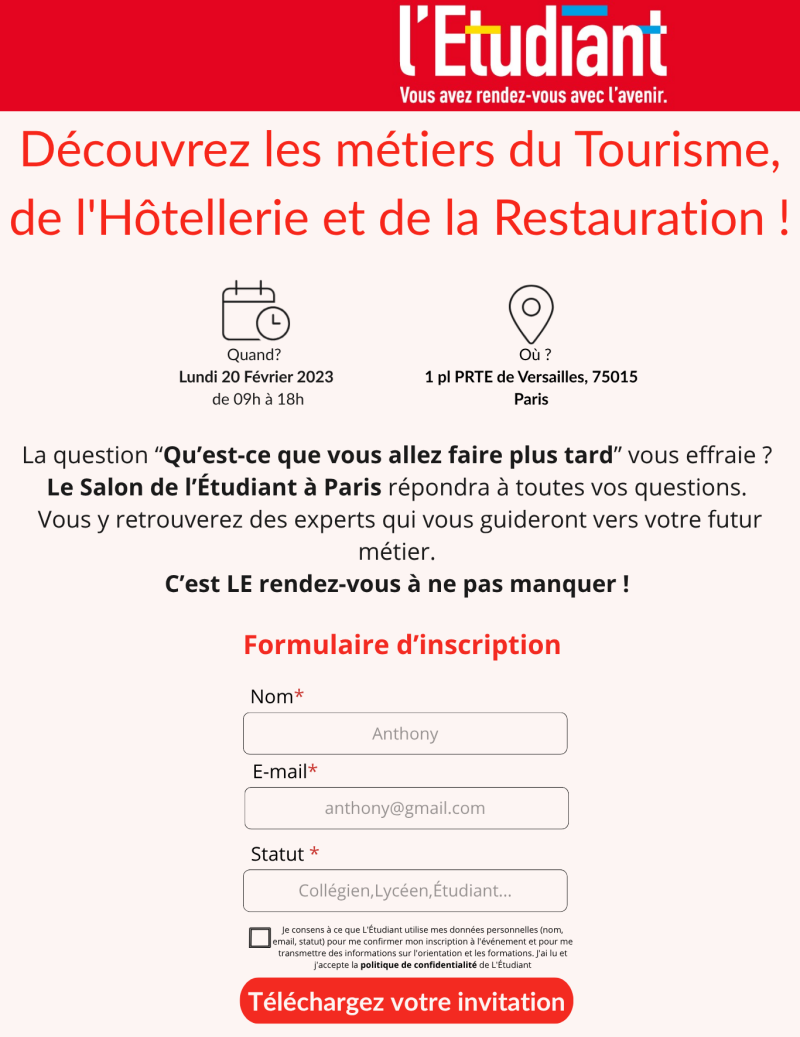This screenshot has width=800, height=1037.
Task: Check the personal data consent checkbox
Action: click(260, 938)
